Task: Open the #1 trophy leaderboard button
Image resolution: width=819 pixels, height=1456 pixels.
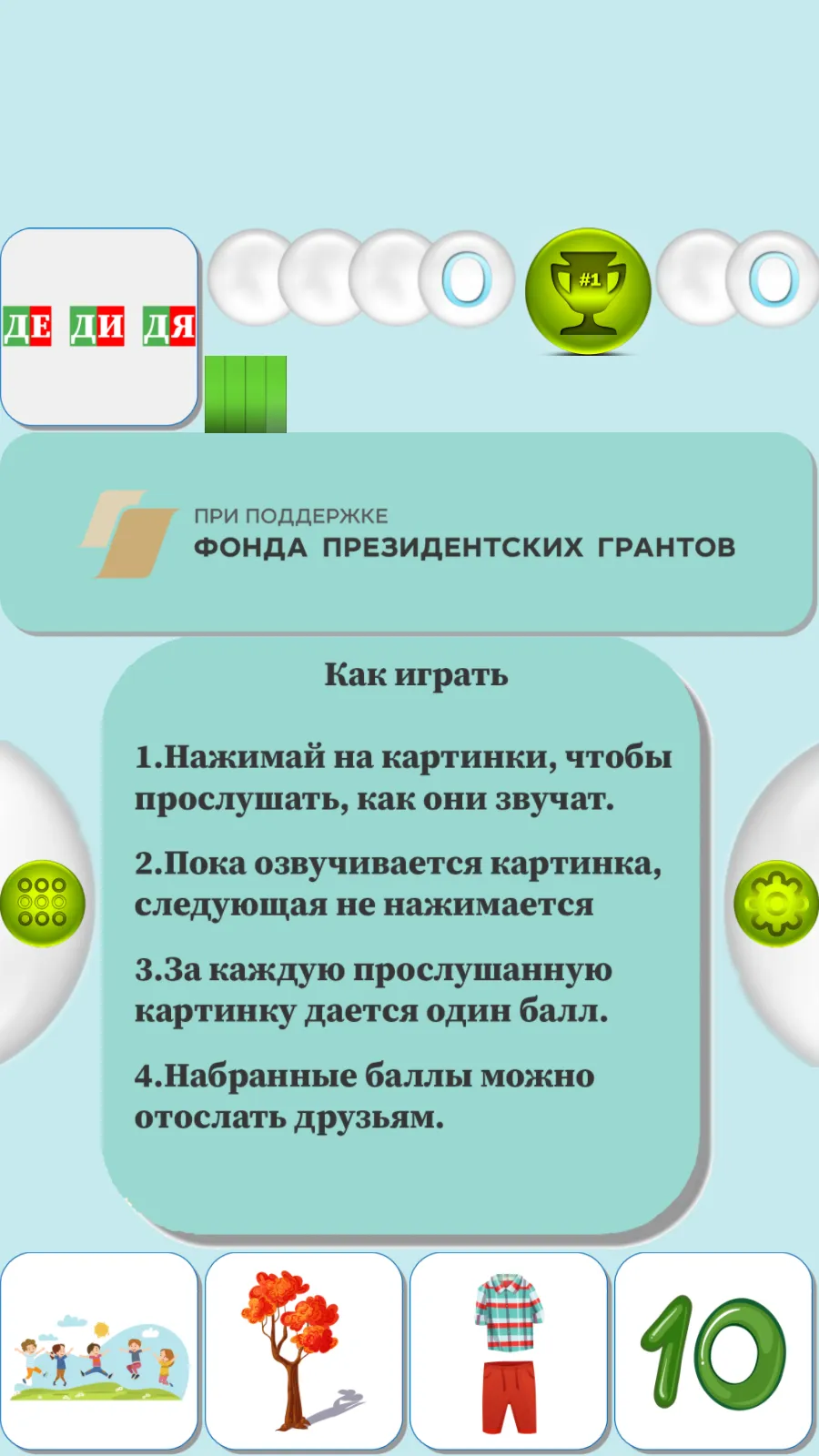Action: [588, 291]
